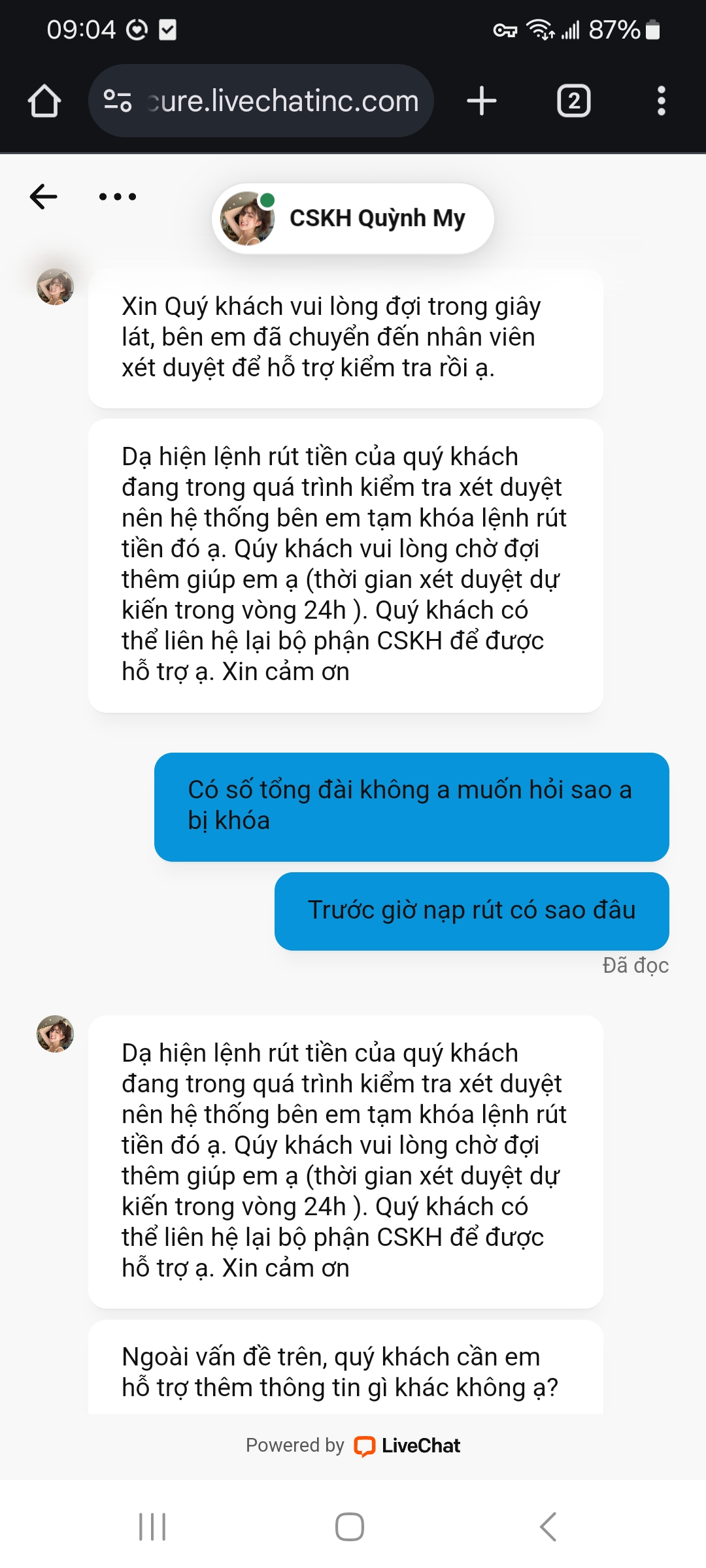Viewport: 706px width, 1568px height.
Task: Go back from the chat window
Action: tap(44, 196)
